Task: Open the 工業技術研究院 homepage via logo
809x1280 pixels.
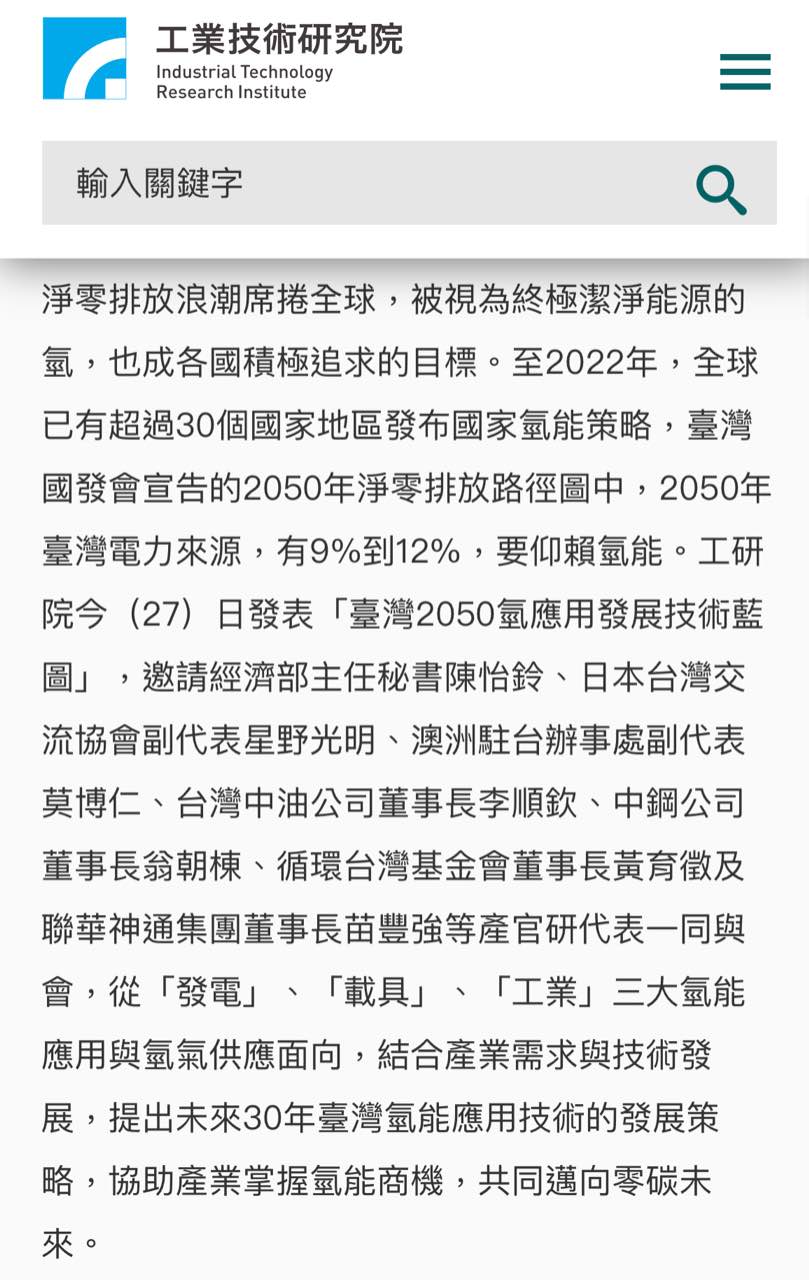Action: tap(222, 59)
